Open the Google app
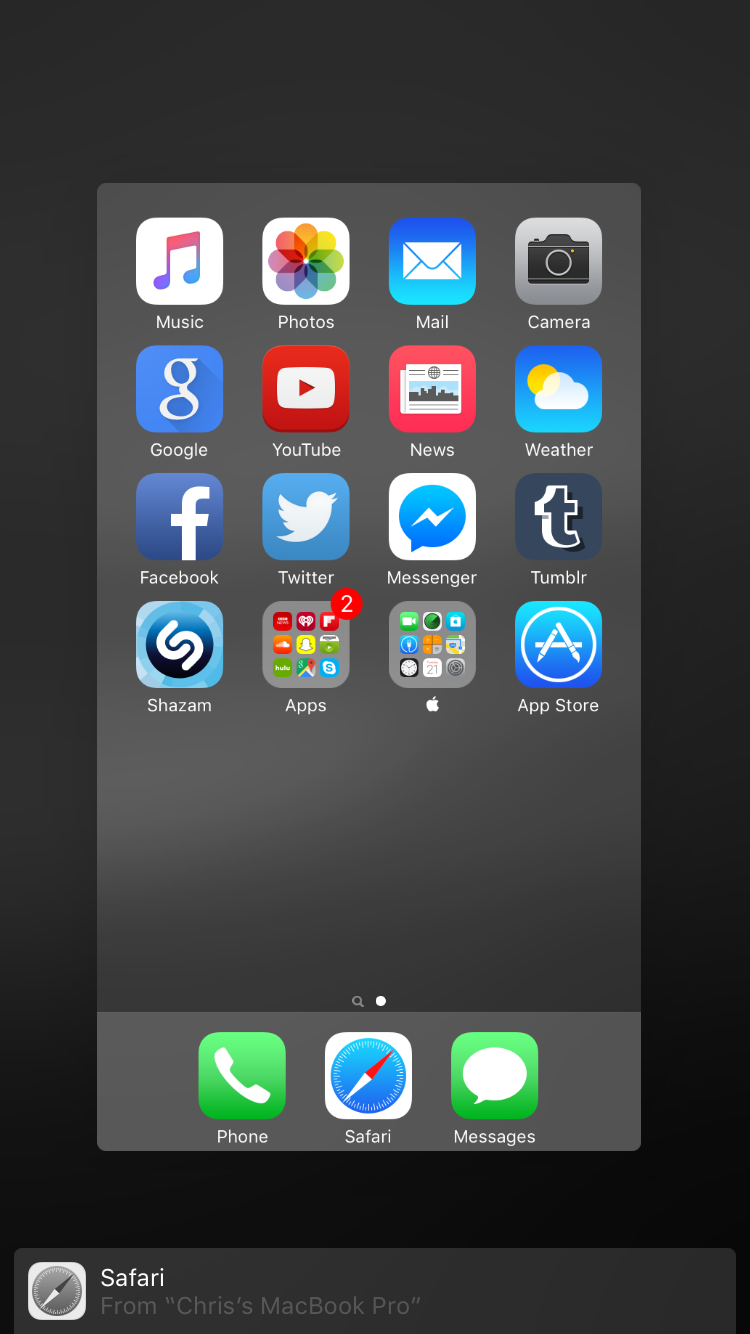 [179, 390]
